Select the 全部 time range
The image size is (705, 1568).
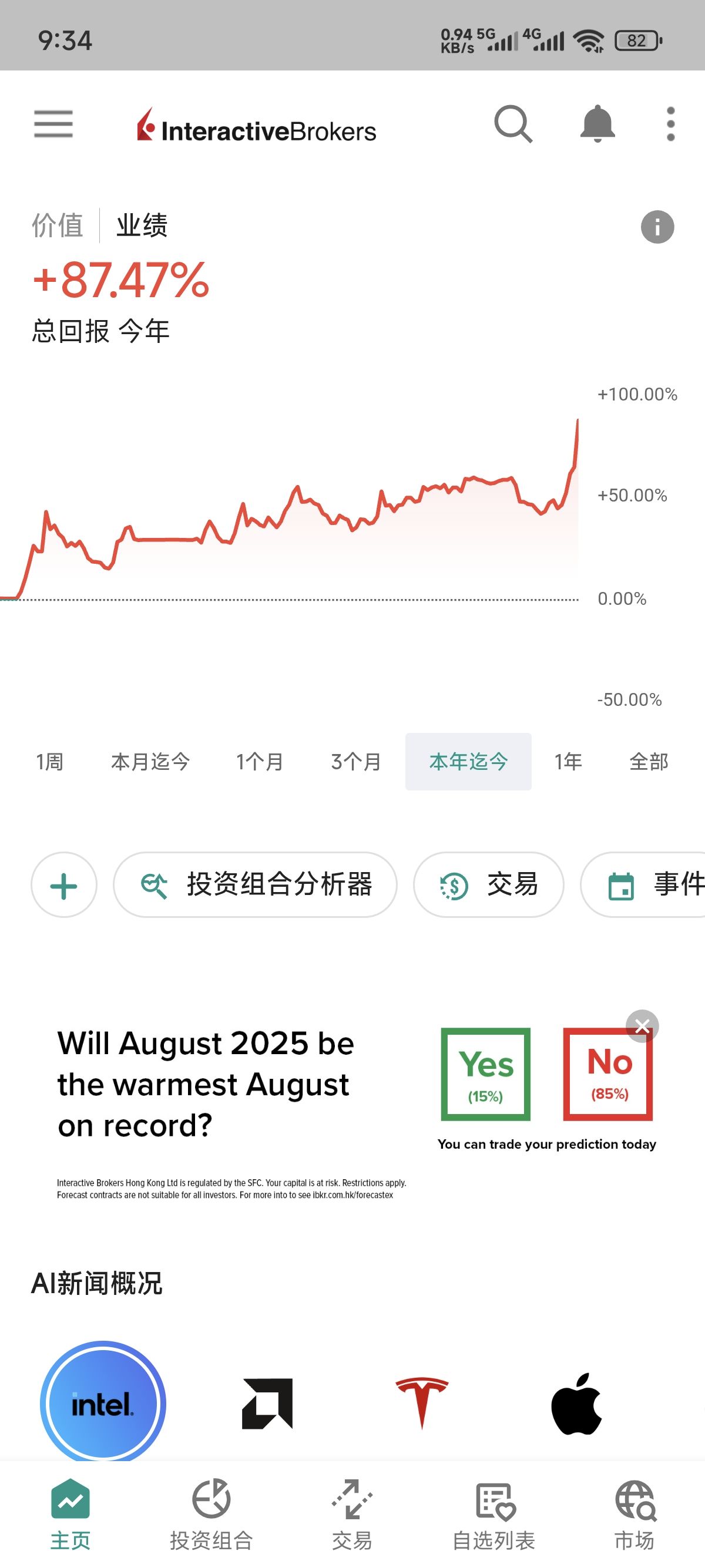point(649,762)
